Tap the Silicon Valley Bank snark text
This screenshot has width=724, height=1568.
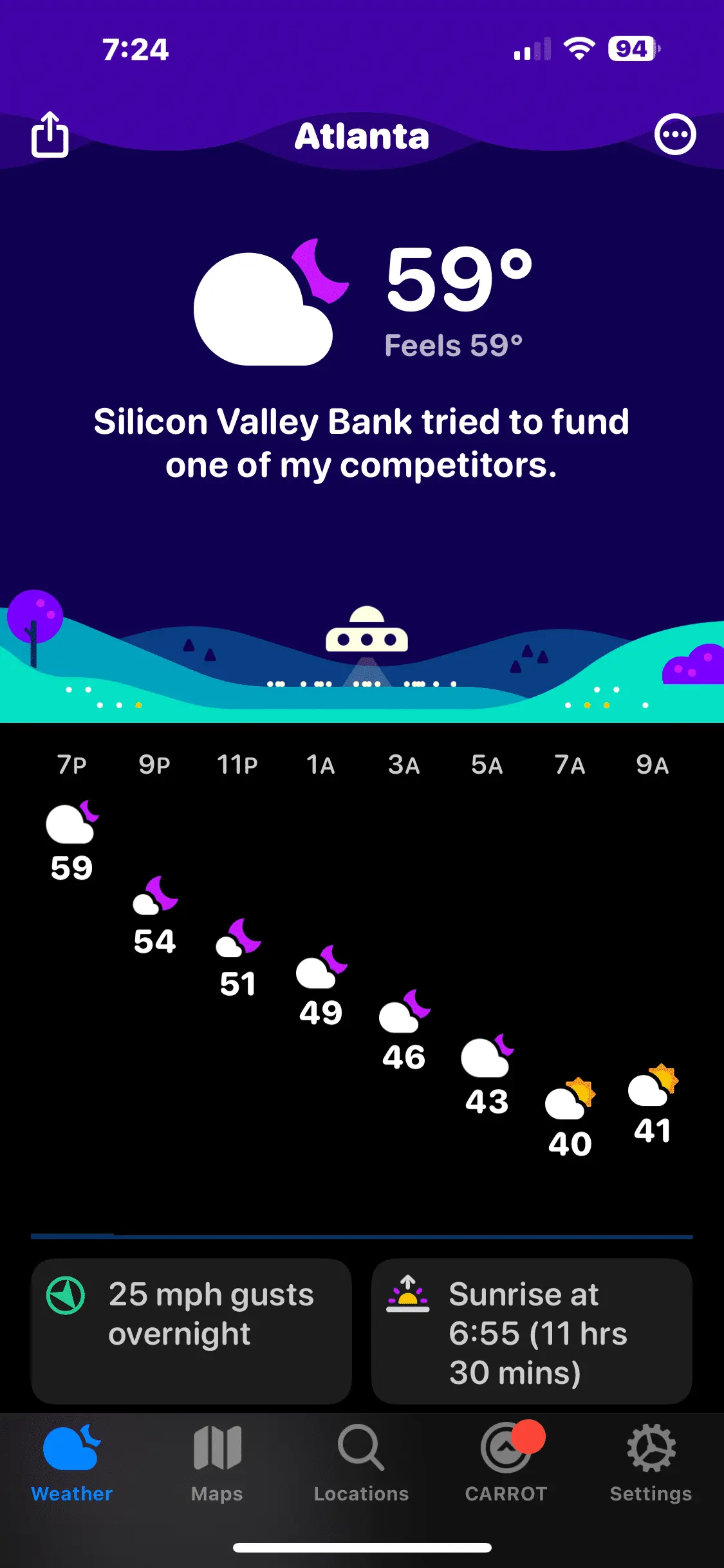click(362, 443)
